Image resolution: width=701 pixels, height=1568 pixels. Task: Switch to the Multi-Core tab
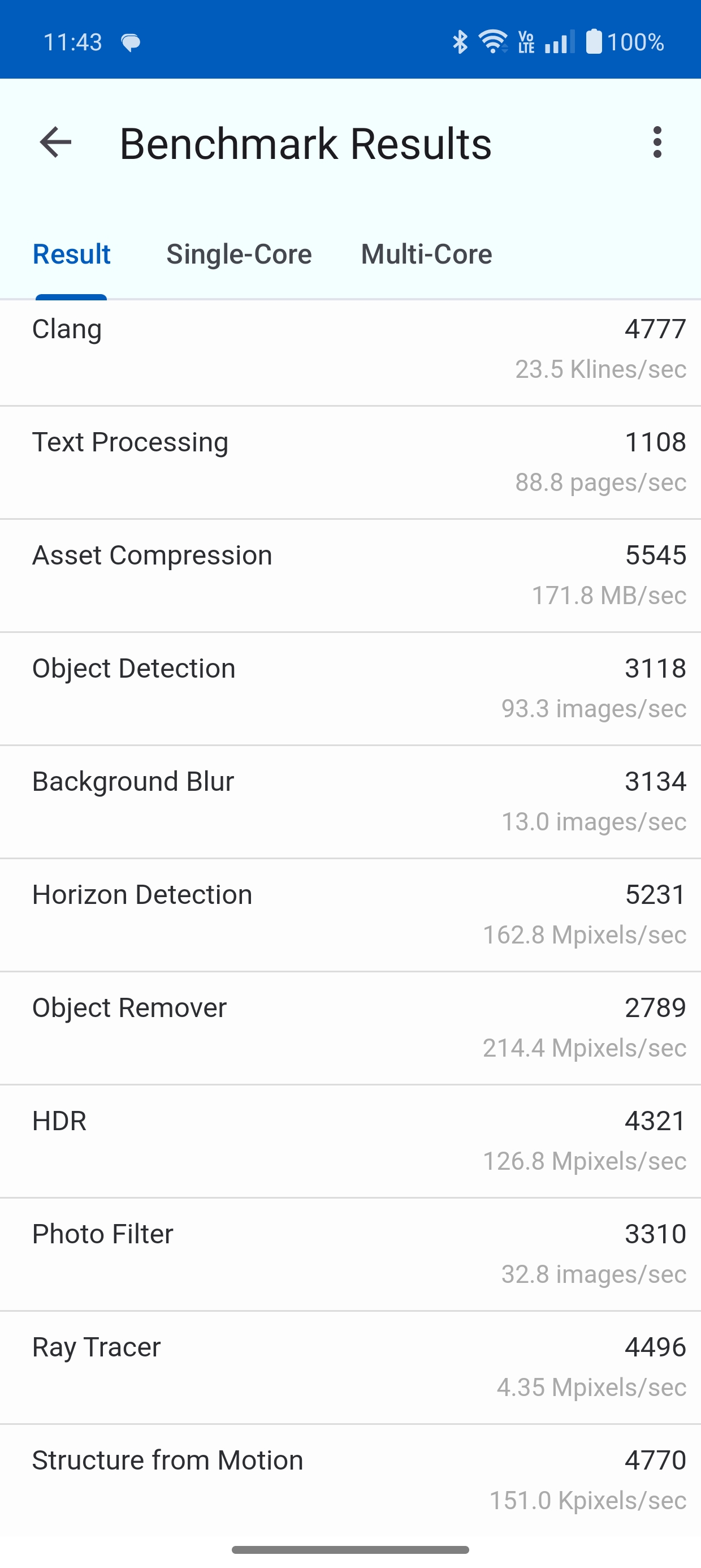427,254
